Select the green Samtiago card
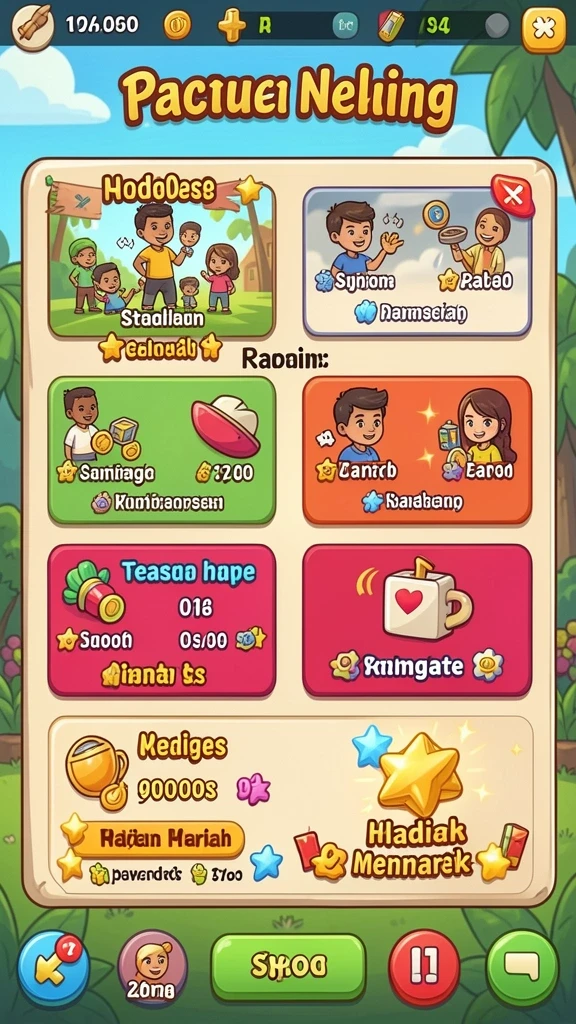The width and height of the screenshot is (576, 1024). (x=162, y=450)
